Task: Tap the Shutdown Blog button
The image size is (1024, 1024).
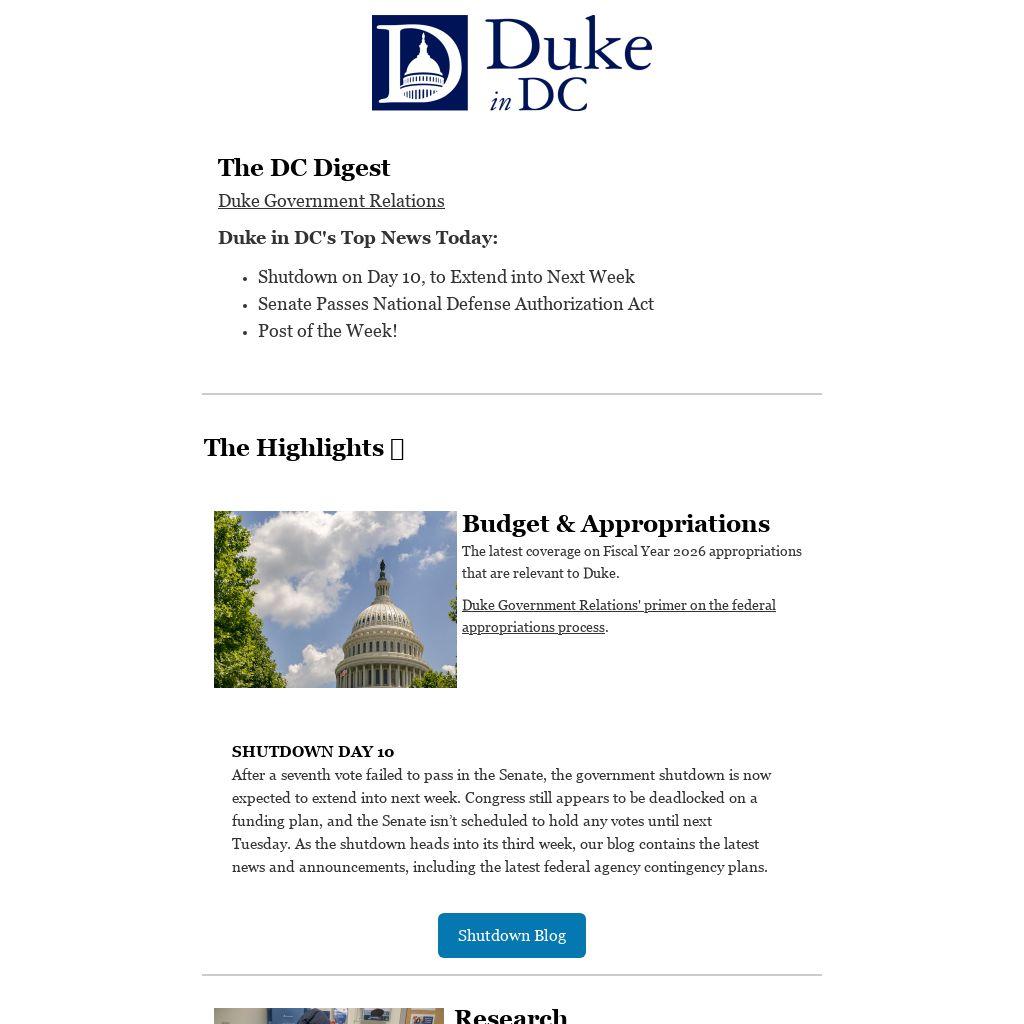Action: click(x=512, y=936)
